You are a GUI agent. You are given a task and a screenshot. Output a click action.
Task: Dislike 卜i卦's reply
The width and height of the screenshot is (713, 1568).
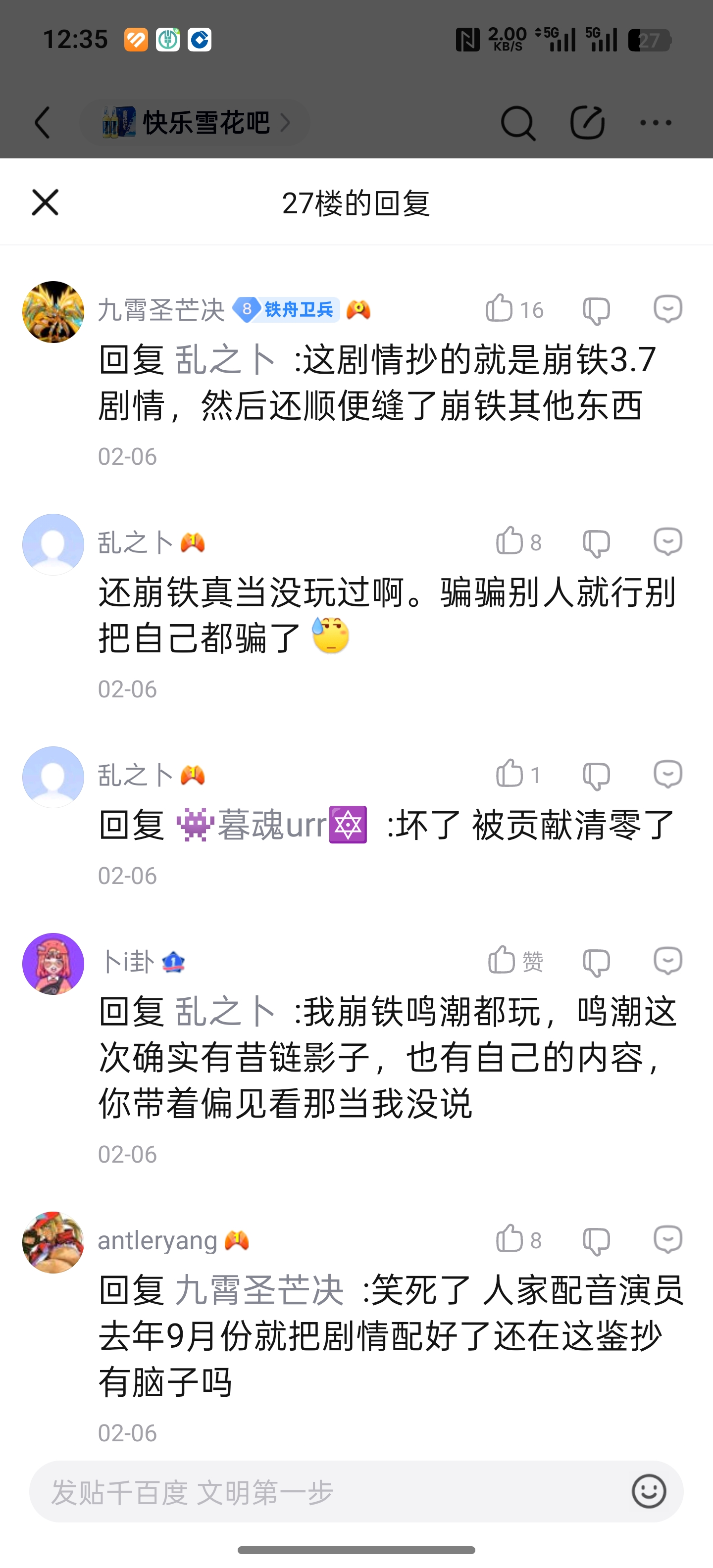[596, 962]
